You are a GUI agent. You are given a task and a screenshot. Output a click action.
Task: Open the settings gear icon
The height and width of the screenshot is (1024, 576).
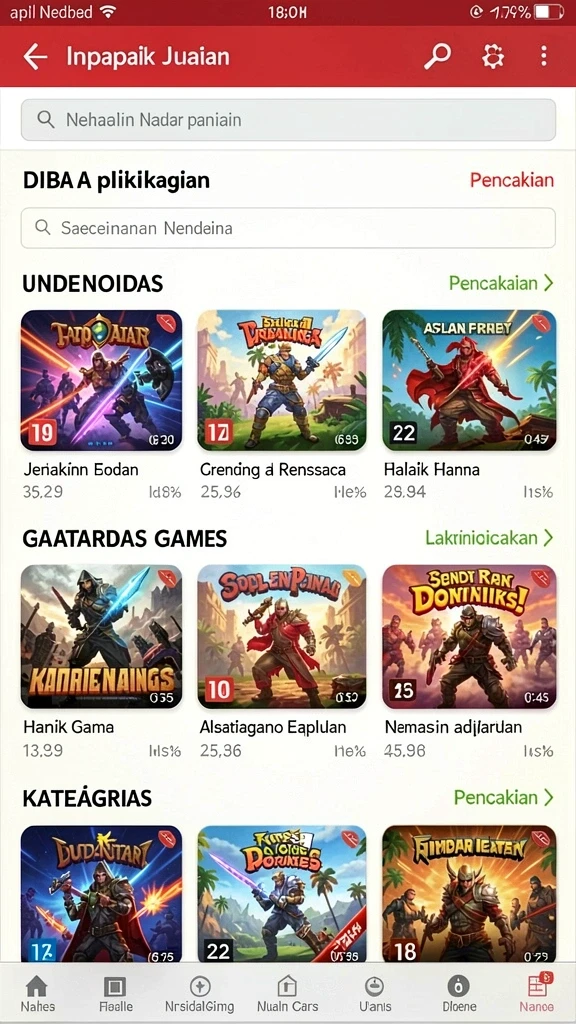point(493,57)
